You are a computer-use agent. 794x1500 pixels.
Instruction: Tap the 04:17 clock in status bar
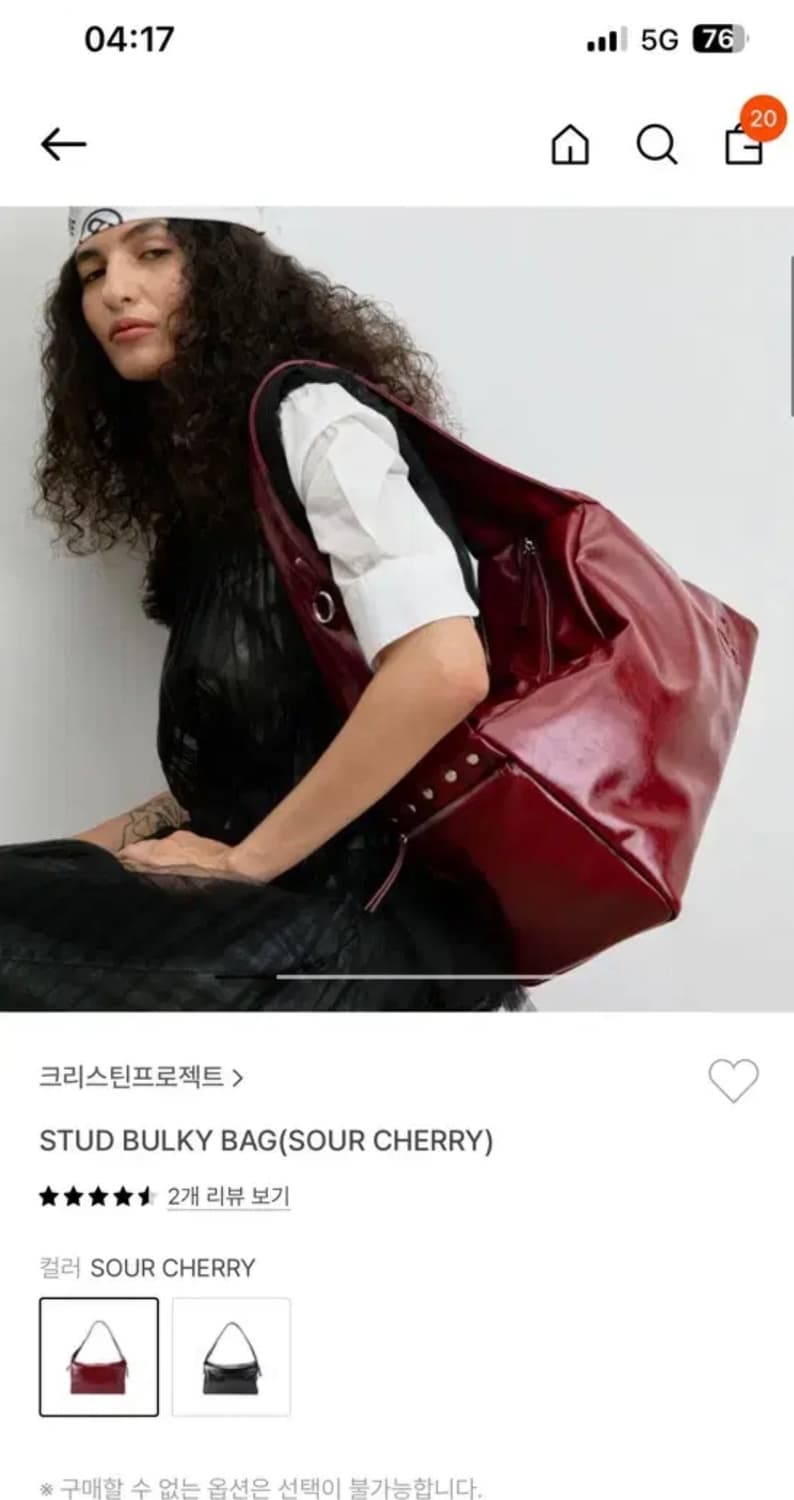(x=128, y=40)
